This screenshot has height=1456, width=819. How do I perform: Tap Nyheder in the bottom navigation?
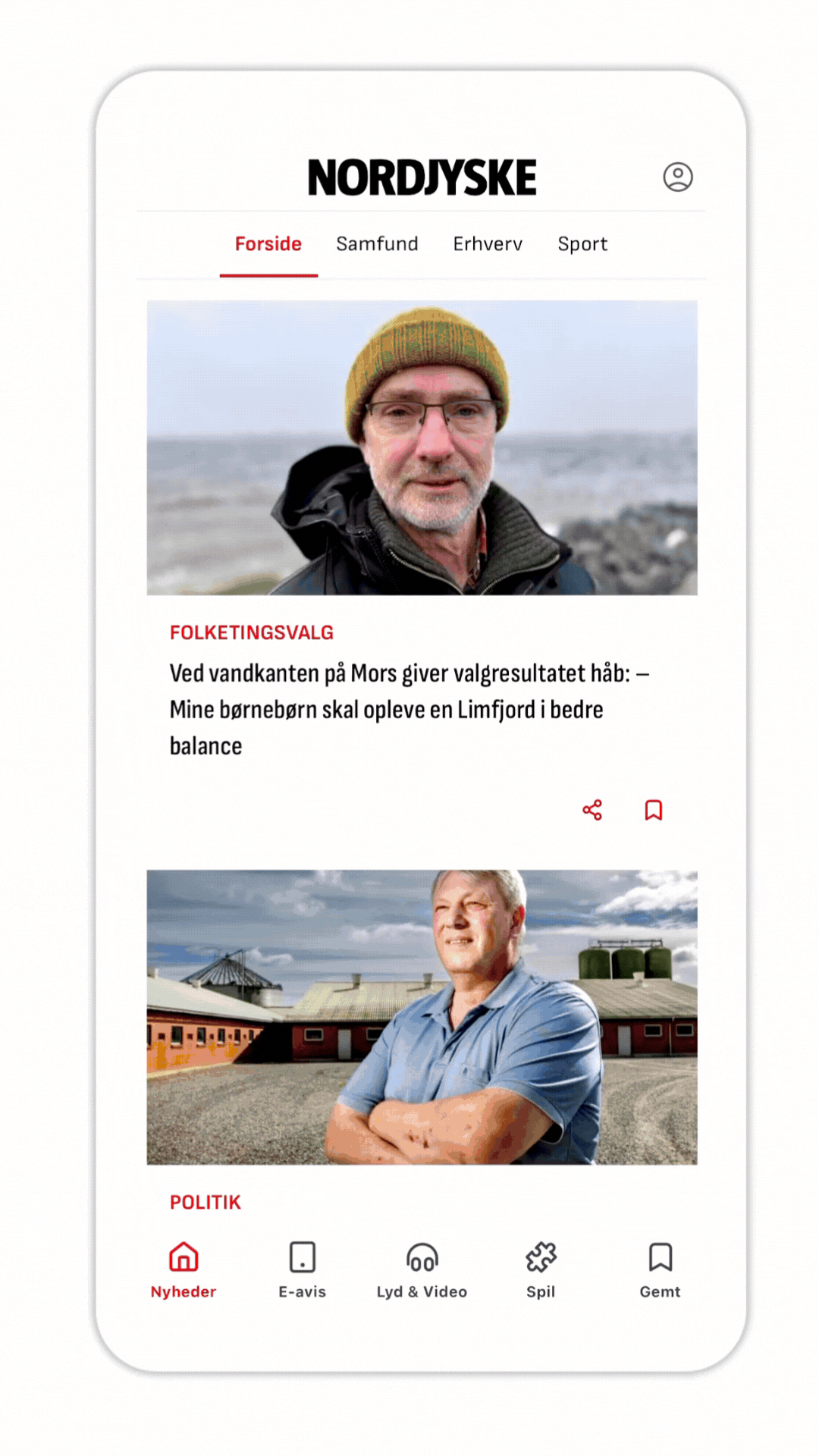click(184, 1270)
